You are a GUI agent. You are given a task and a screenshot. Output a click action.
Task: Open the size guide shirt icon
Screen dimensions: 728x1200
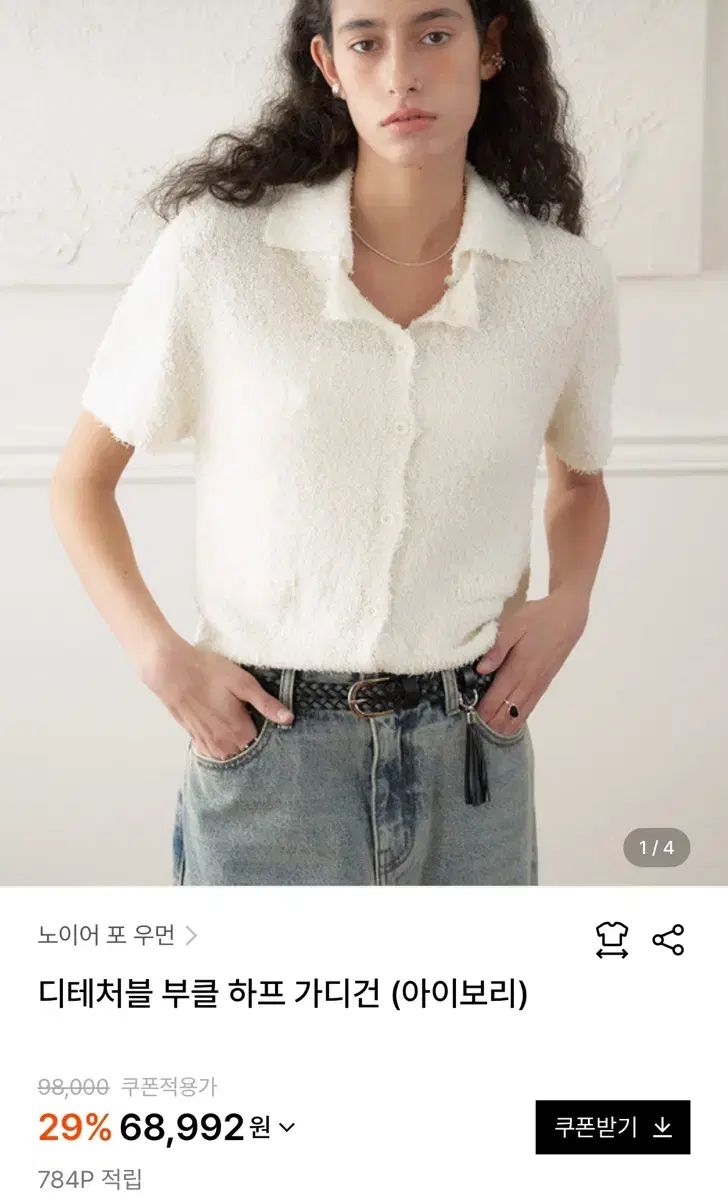(x=611, y=940)
